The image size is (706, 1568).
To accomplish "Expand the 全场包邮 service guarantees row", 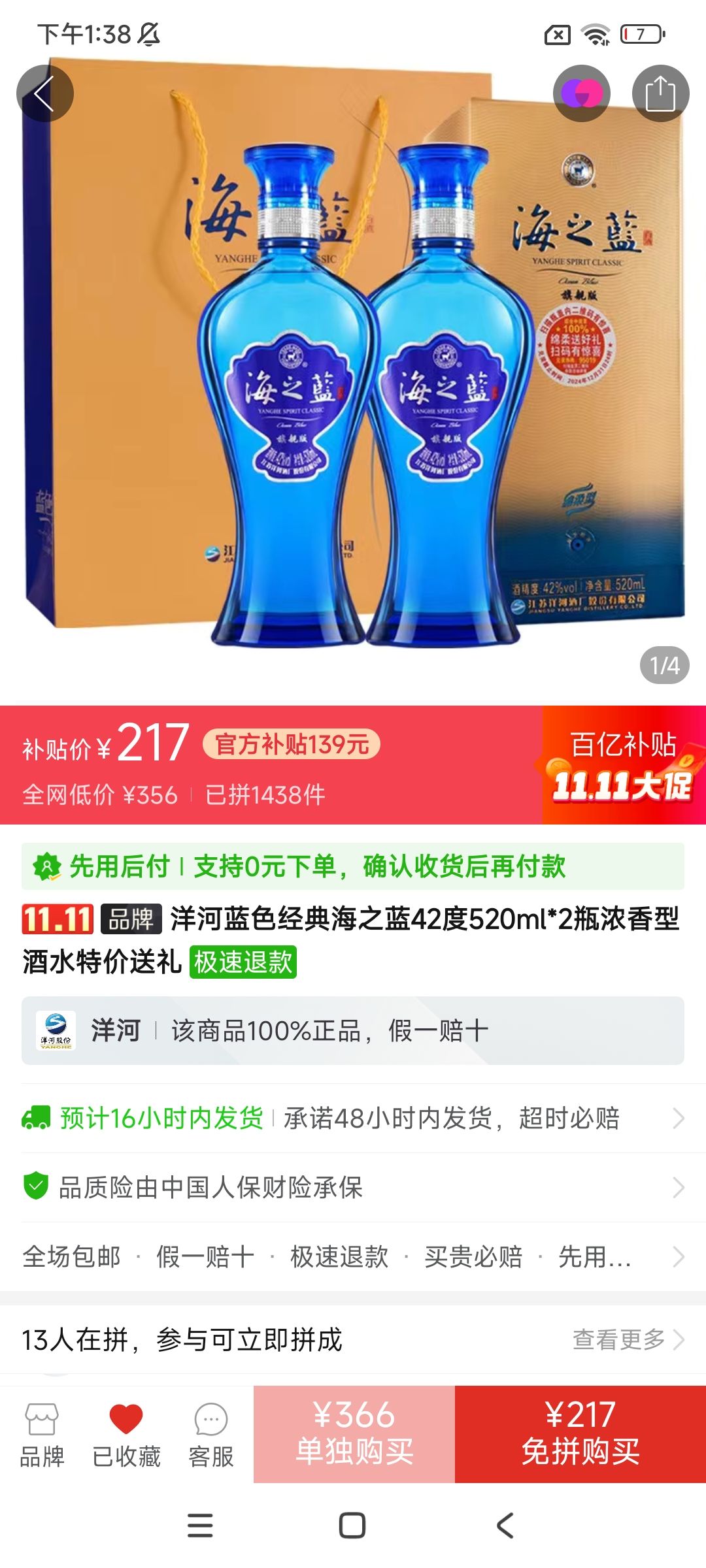I will coord(353,1256).
